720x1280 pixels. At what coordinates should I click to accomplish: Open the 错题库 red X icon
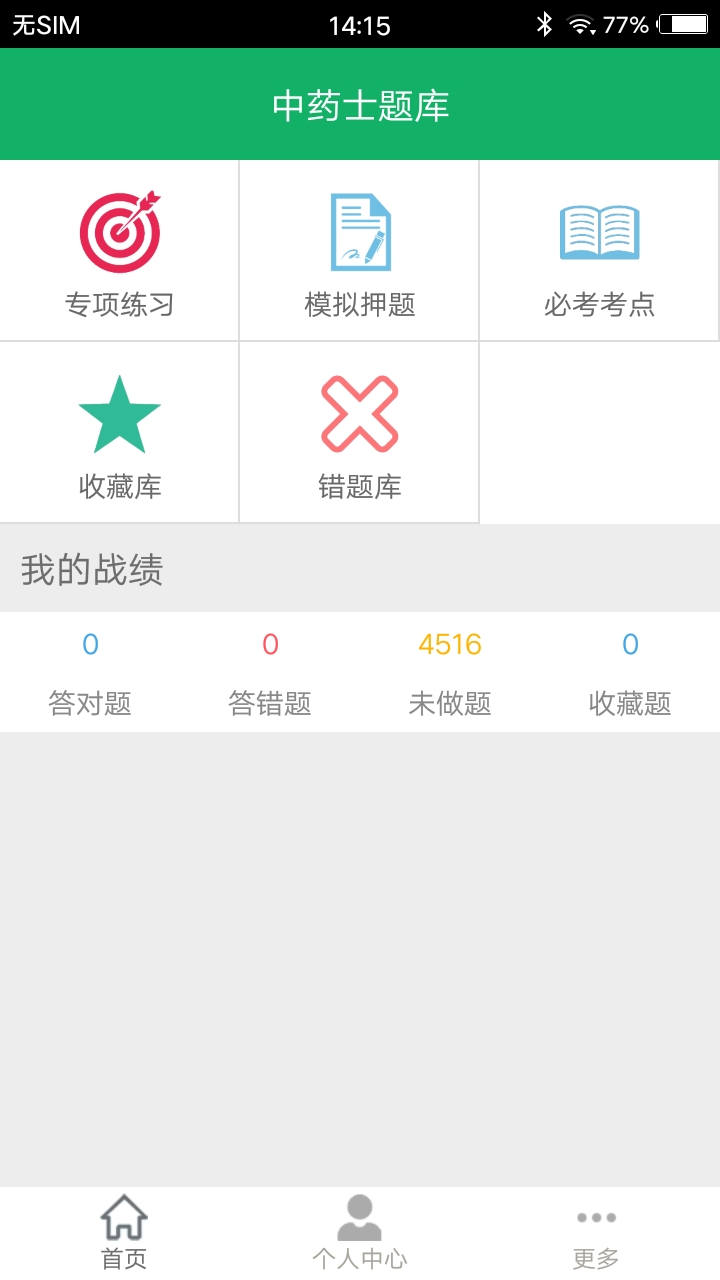359,413
